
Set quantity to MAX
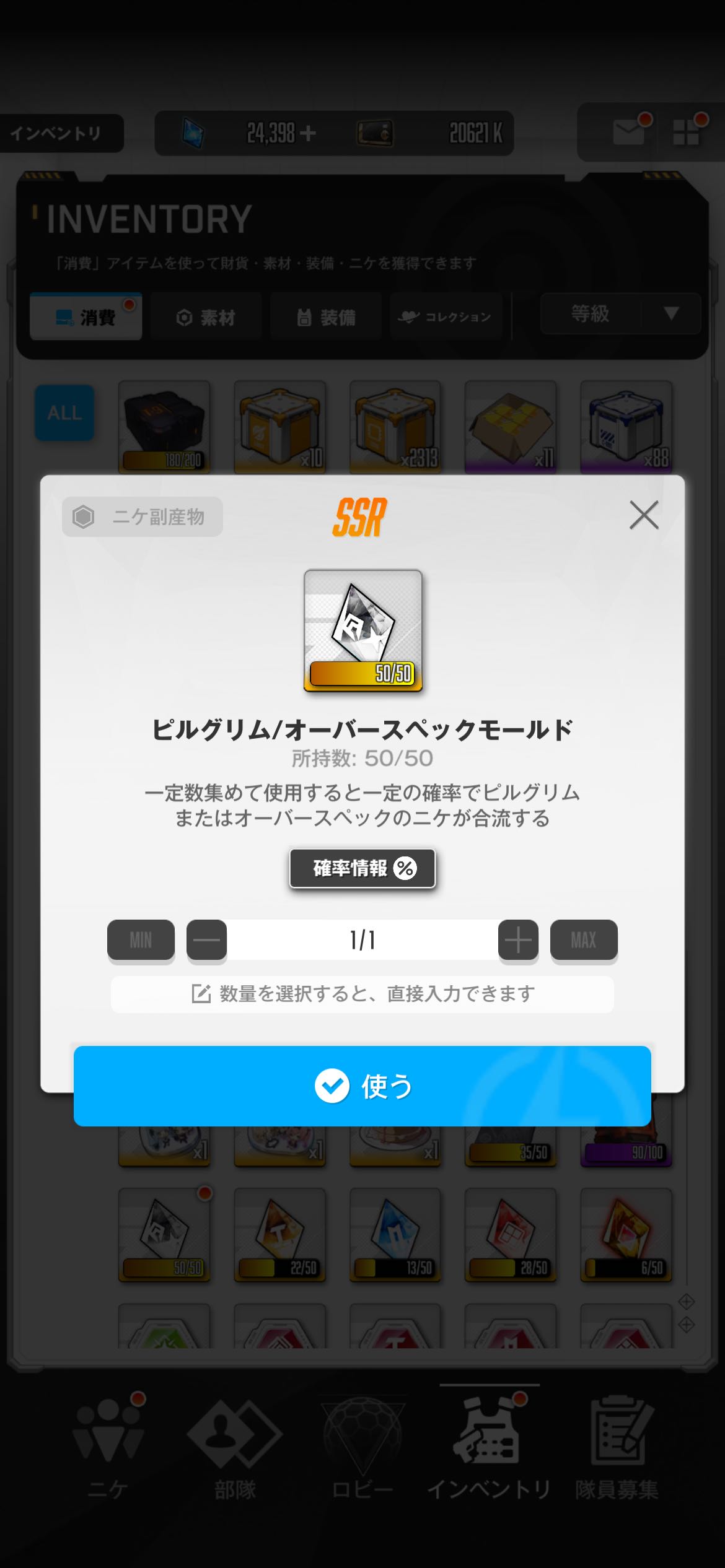pyautogui.click(x=584, y=940)
